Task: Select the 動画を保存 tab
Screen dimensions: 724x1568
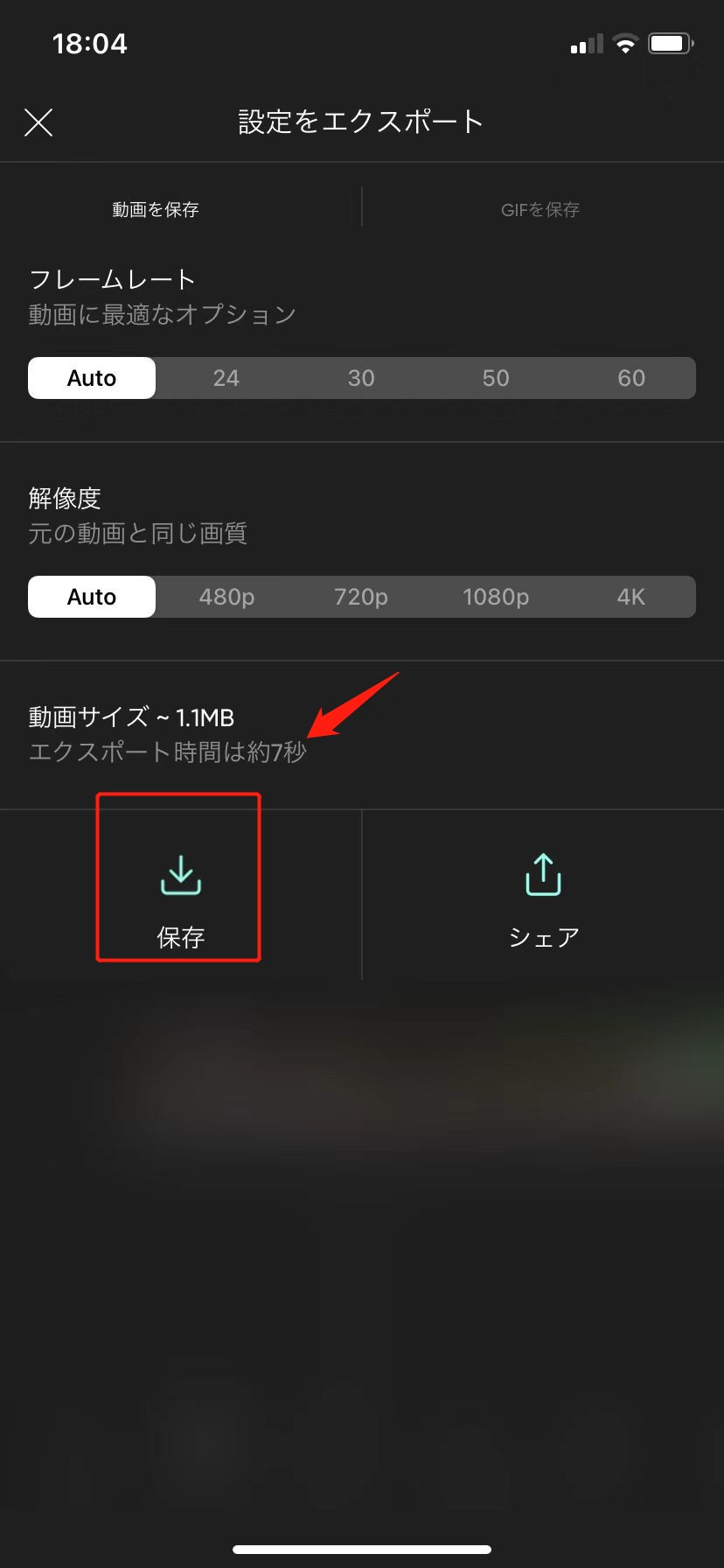Action: click(x=156, y=210)
